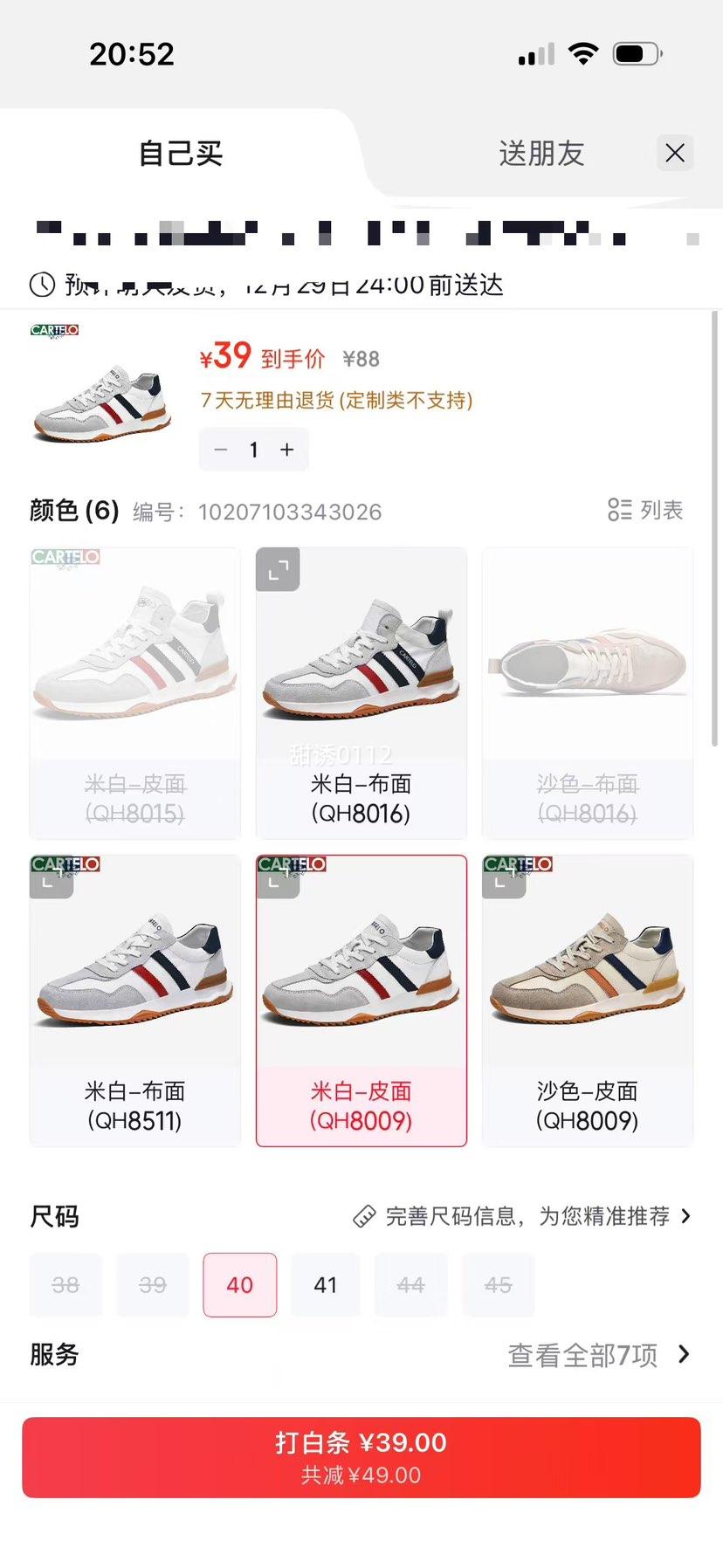The image size is (723, 1568).
Task: Switch to the 送朋友 tab
Action: click(x=541, y=153)
